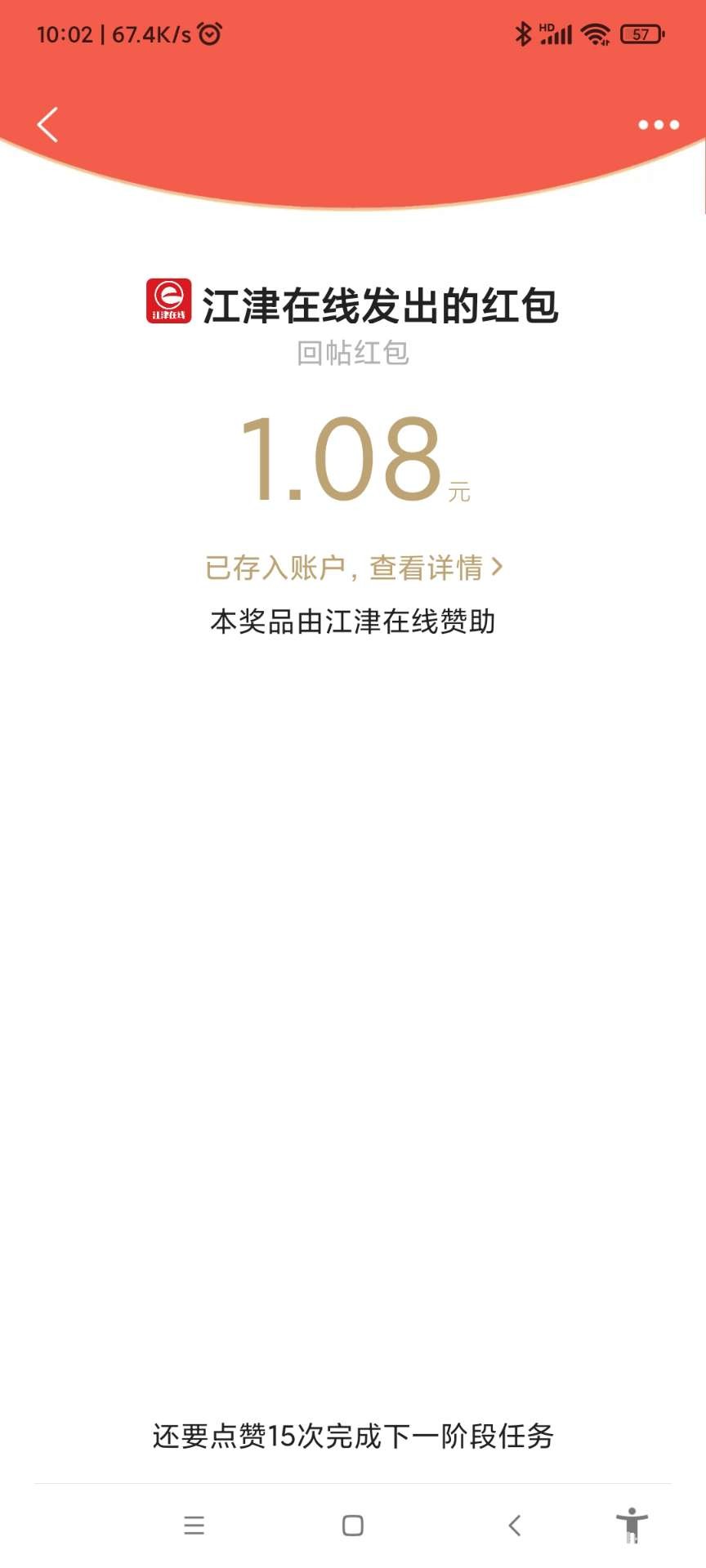Open the three-dot overflow menu
The image size is (706, 1568).
(x=659, y=125)
